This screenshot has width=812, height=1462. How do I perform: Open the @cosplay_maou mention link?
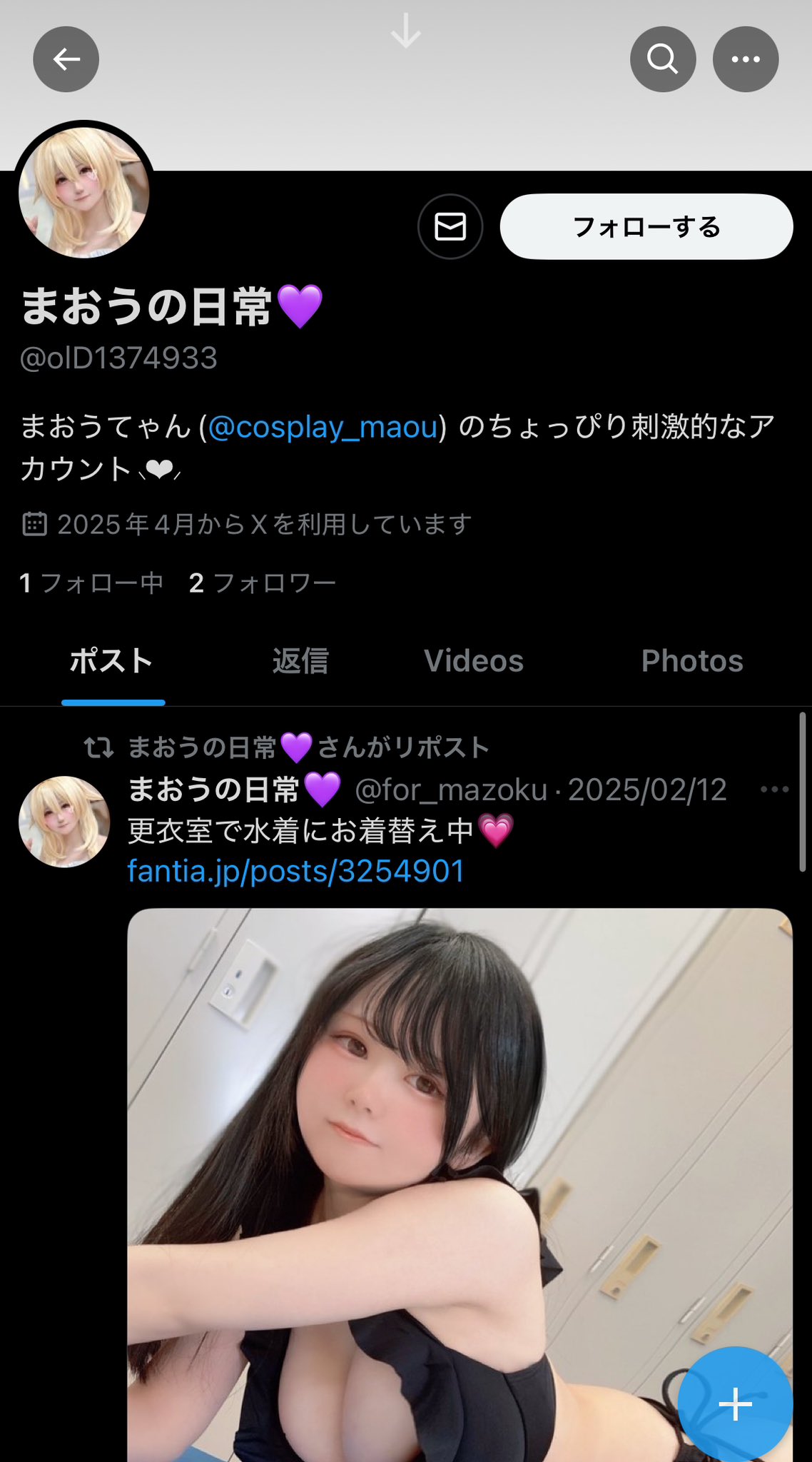[x=323, y=427]
